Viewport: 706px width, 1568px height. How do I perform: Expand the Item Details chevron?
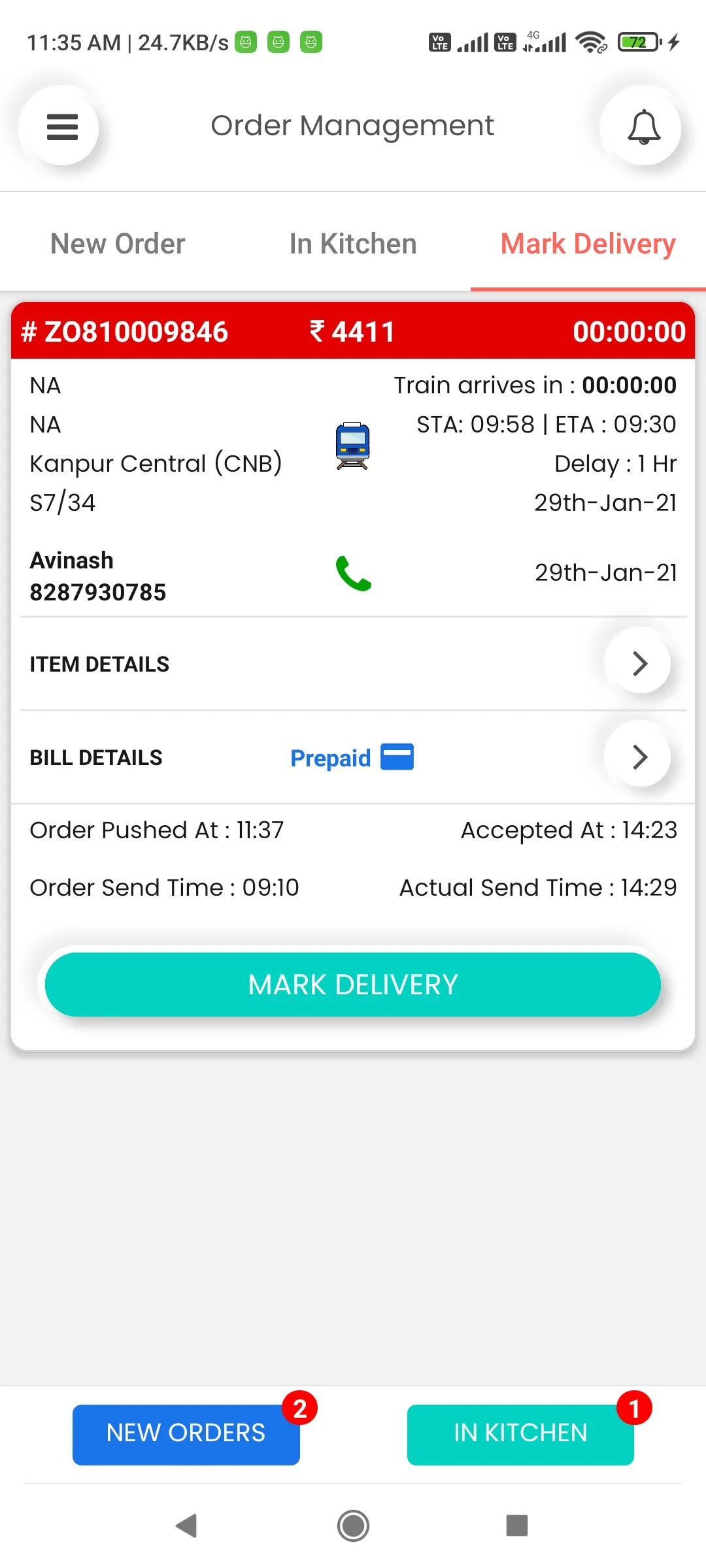pyautogui.click(x=639, y=663)
